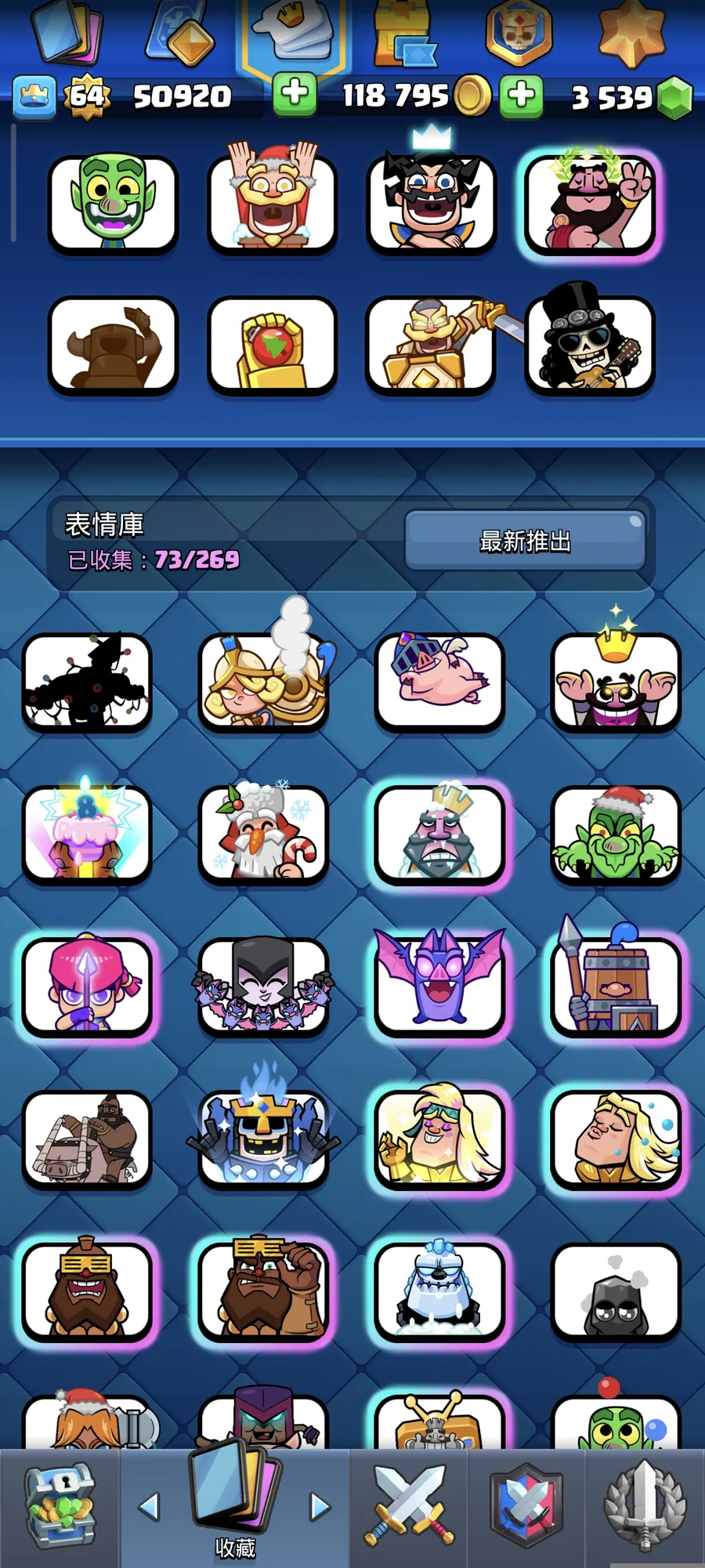Screen dimensions: 705x1568
Task: Switch to the battle crossed-swords tab
Action: [x=408, y=1507]
